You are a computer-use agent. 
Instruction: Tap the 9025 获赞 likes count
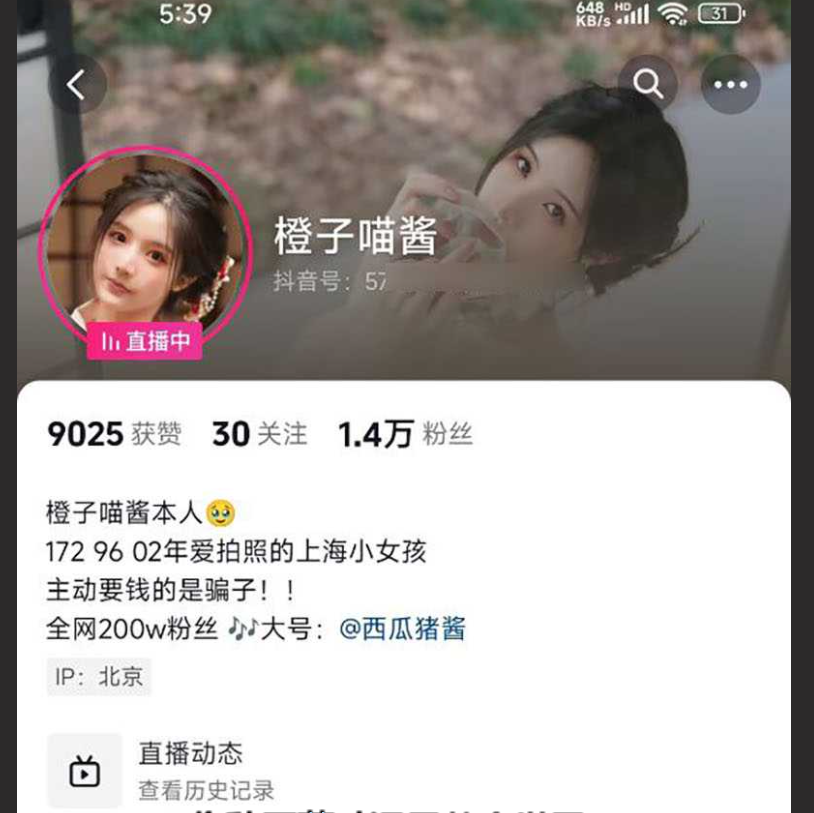114,434
